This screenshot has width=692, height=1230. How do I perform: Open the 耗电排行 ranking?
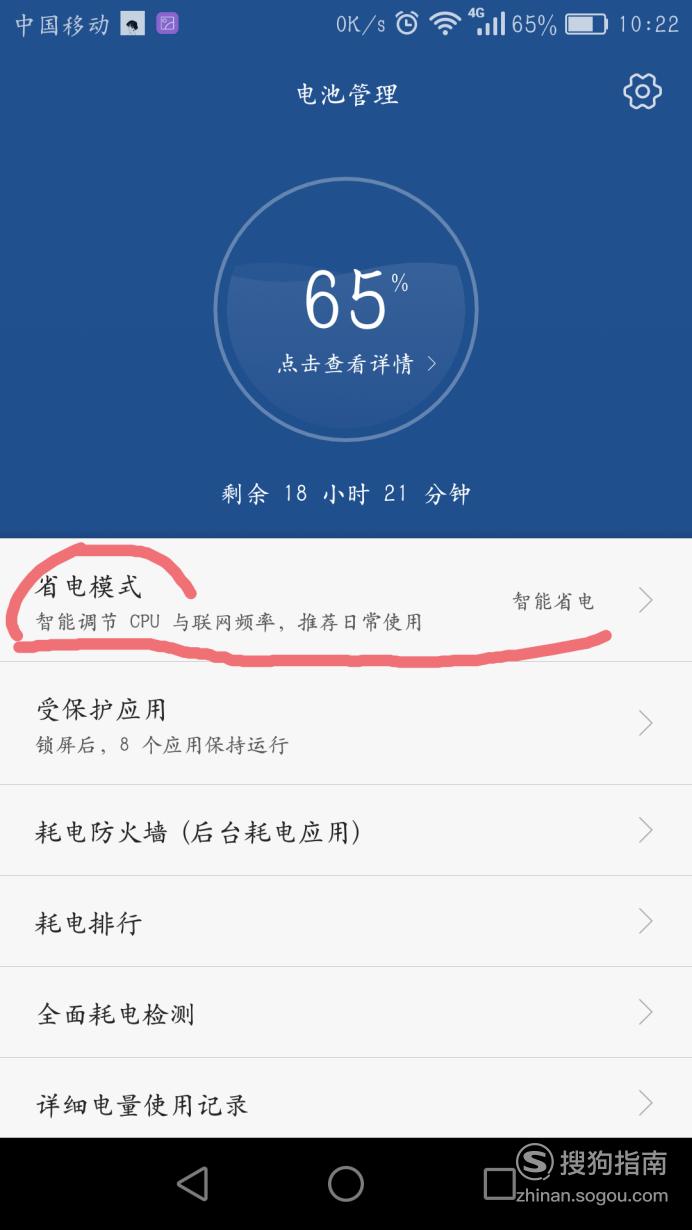[x=346, y=922]
